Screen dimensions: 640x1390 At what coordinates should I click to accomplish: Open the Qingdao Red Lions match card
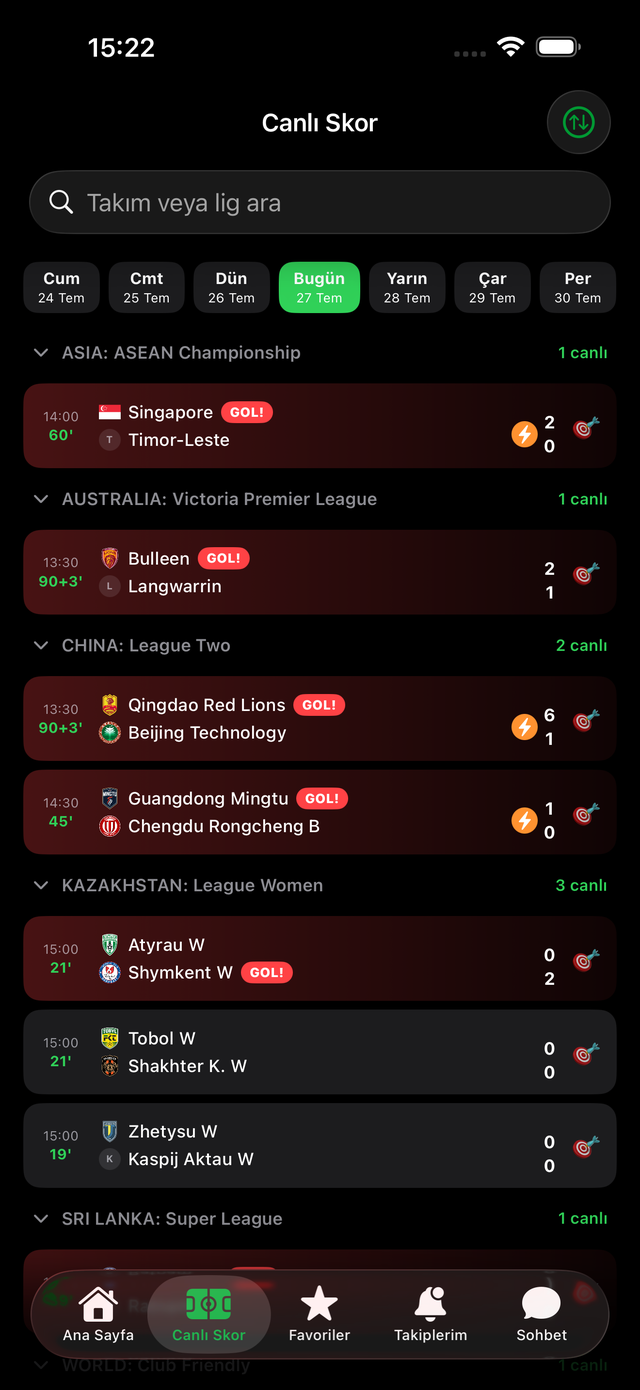[320, 719]
